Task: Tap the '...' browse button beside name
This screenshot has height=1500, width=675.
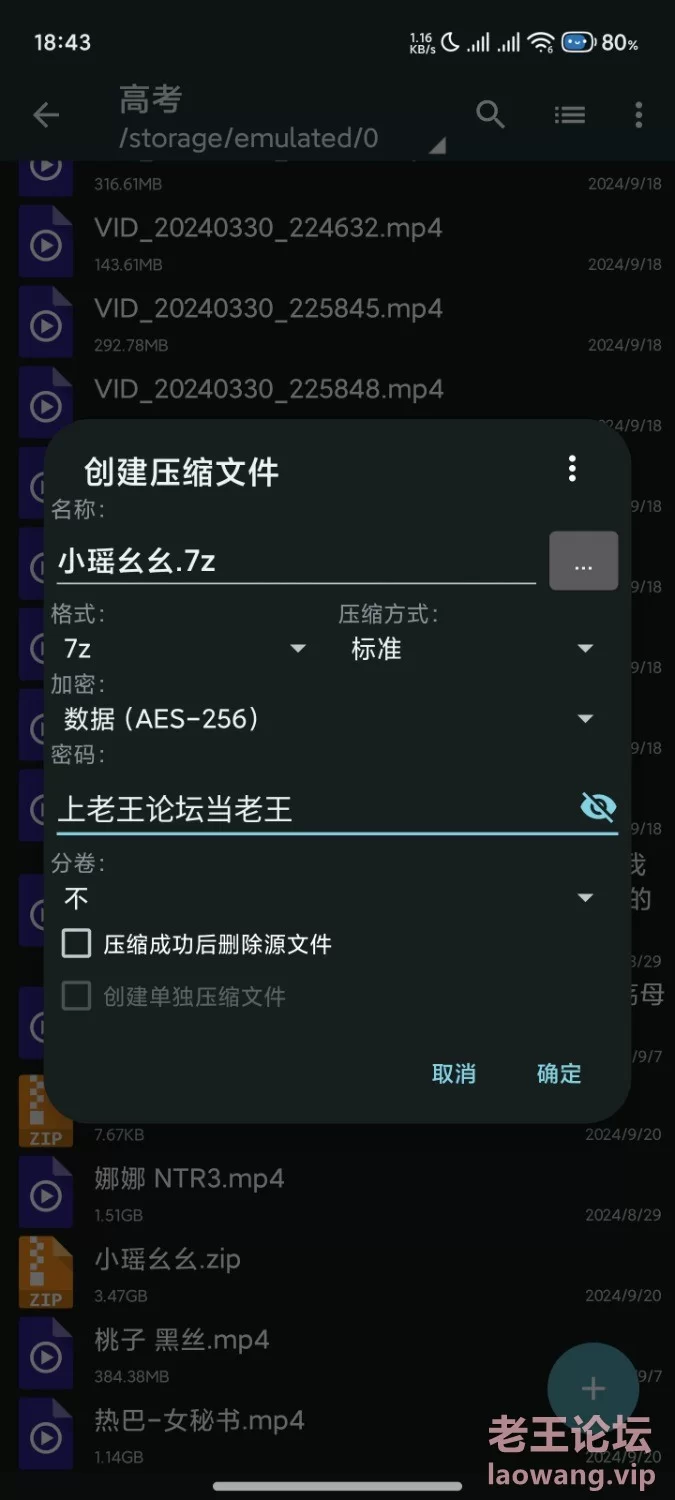Action: coord(583,561)
